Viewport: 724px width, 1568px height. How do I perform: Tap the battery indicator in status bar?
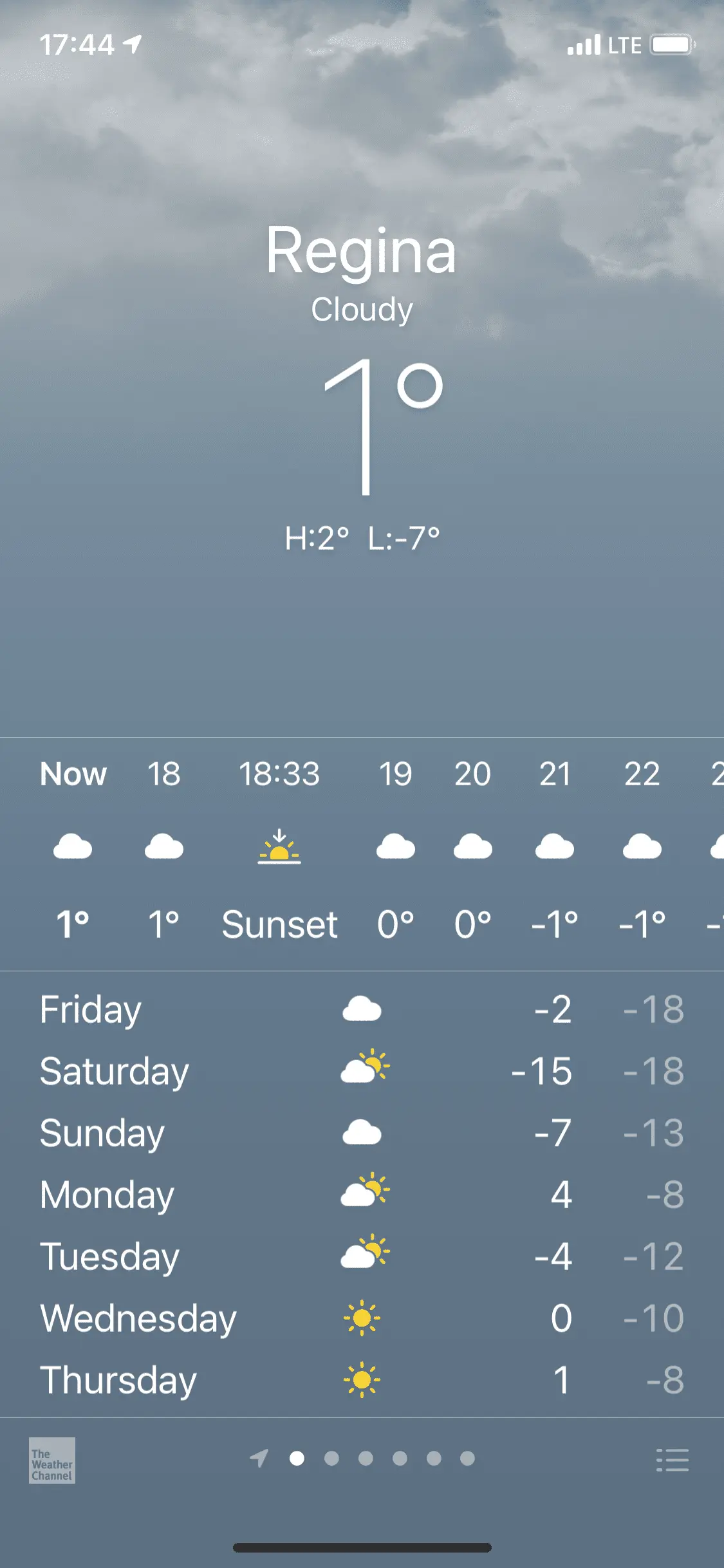[x=670, y=44]
